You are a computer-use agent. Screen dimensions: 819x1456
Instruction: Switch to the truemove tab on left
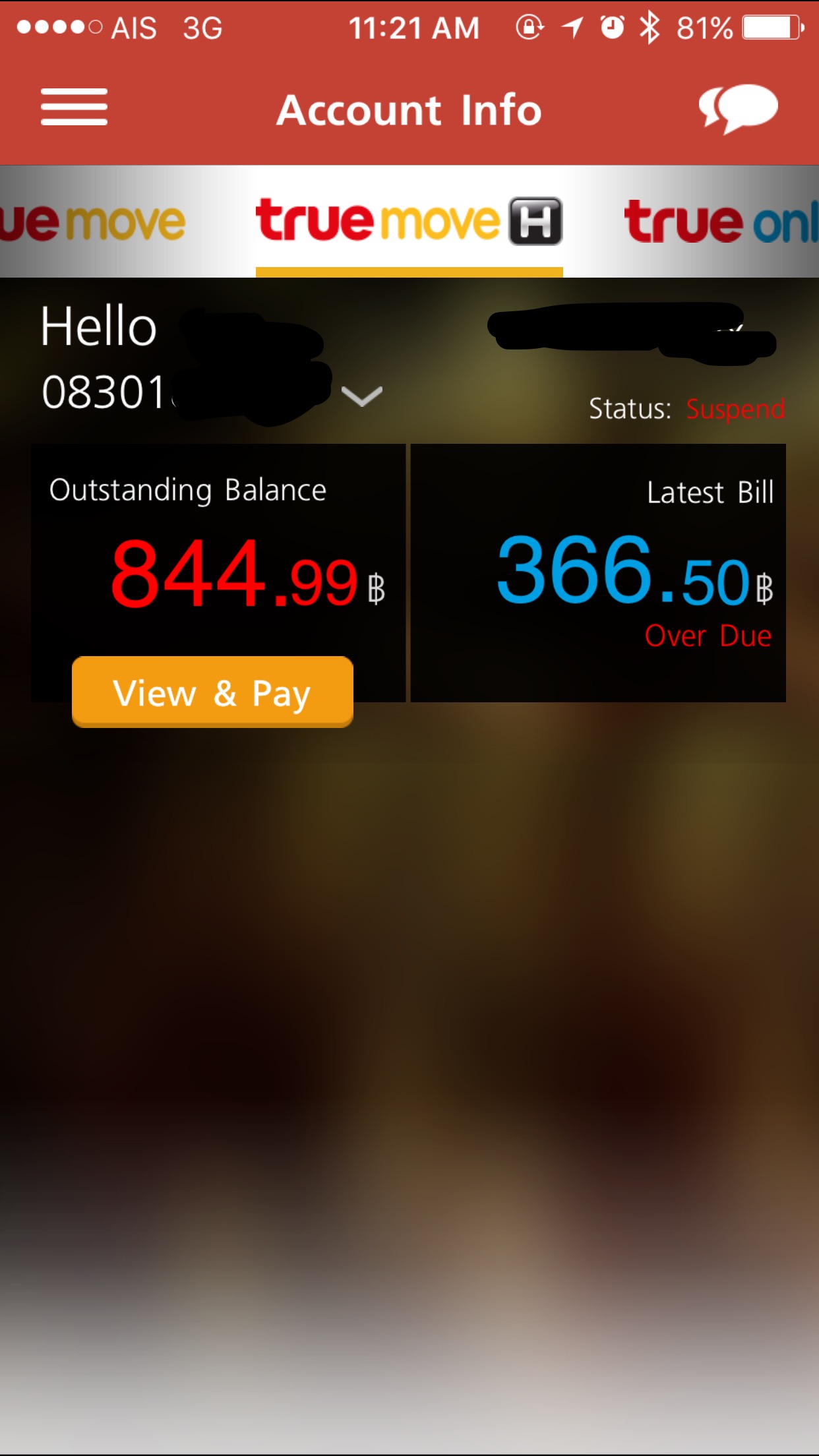click(x=92, y=222)
